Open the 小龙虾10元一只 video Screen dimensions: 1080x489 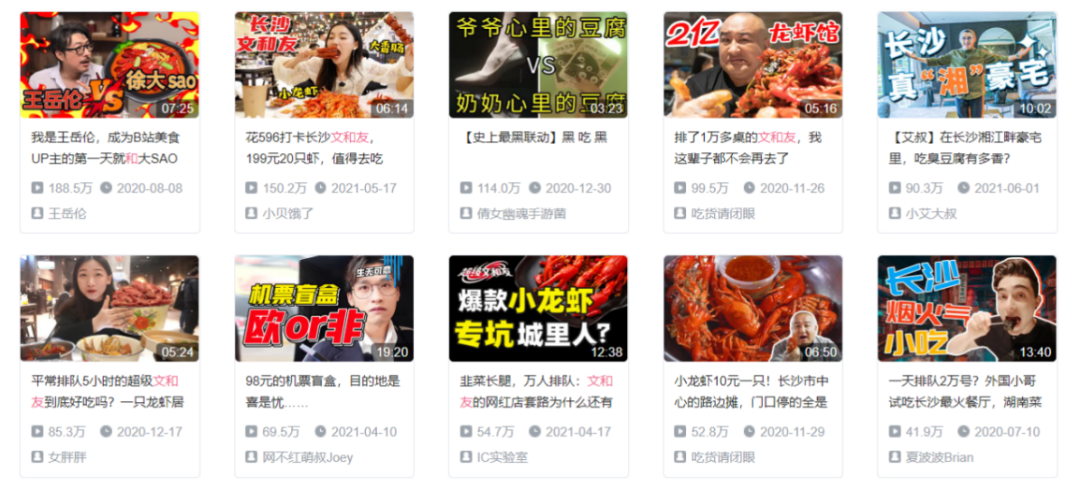click(x=752, y=308)
